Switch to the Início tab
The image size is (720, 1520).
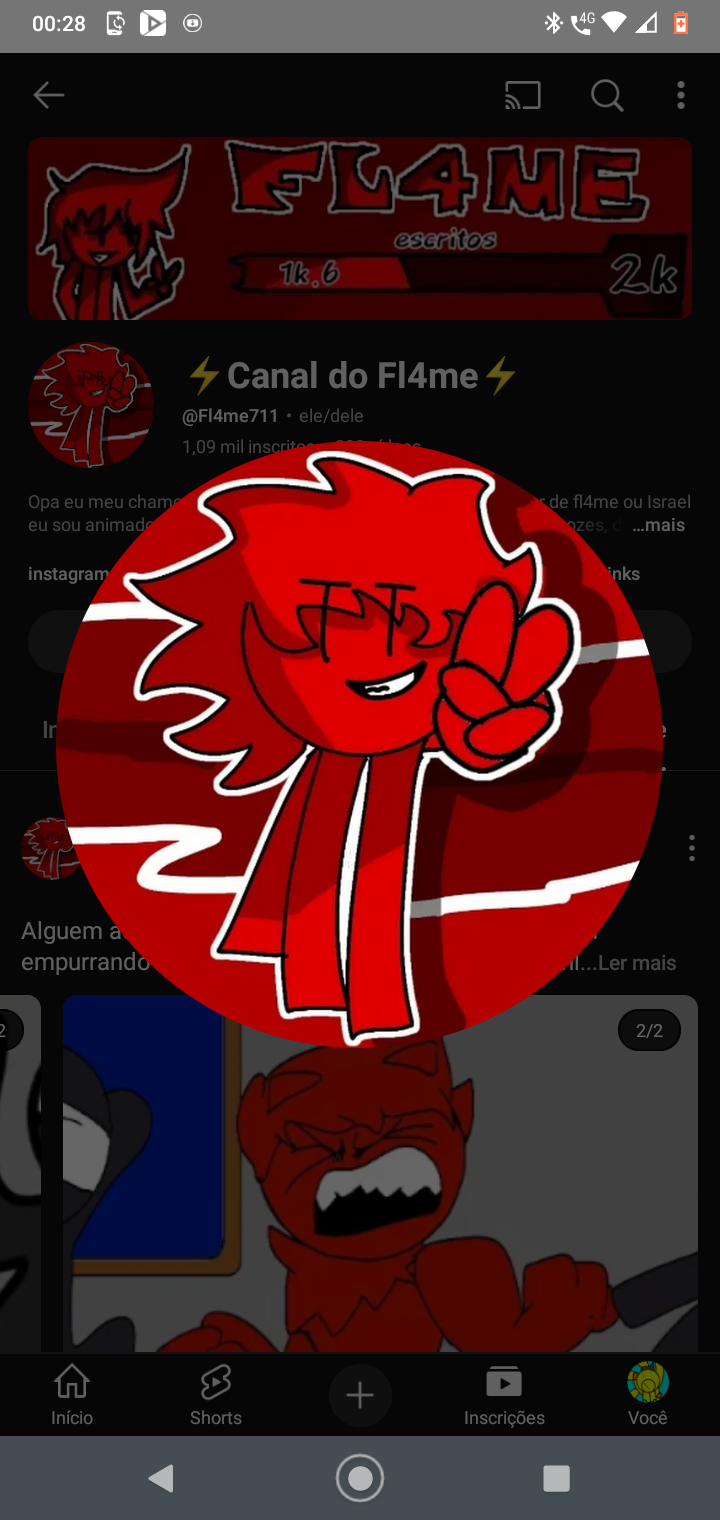pos(72,1396)
